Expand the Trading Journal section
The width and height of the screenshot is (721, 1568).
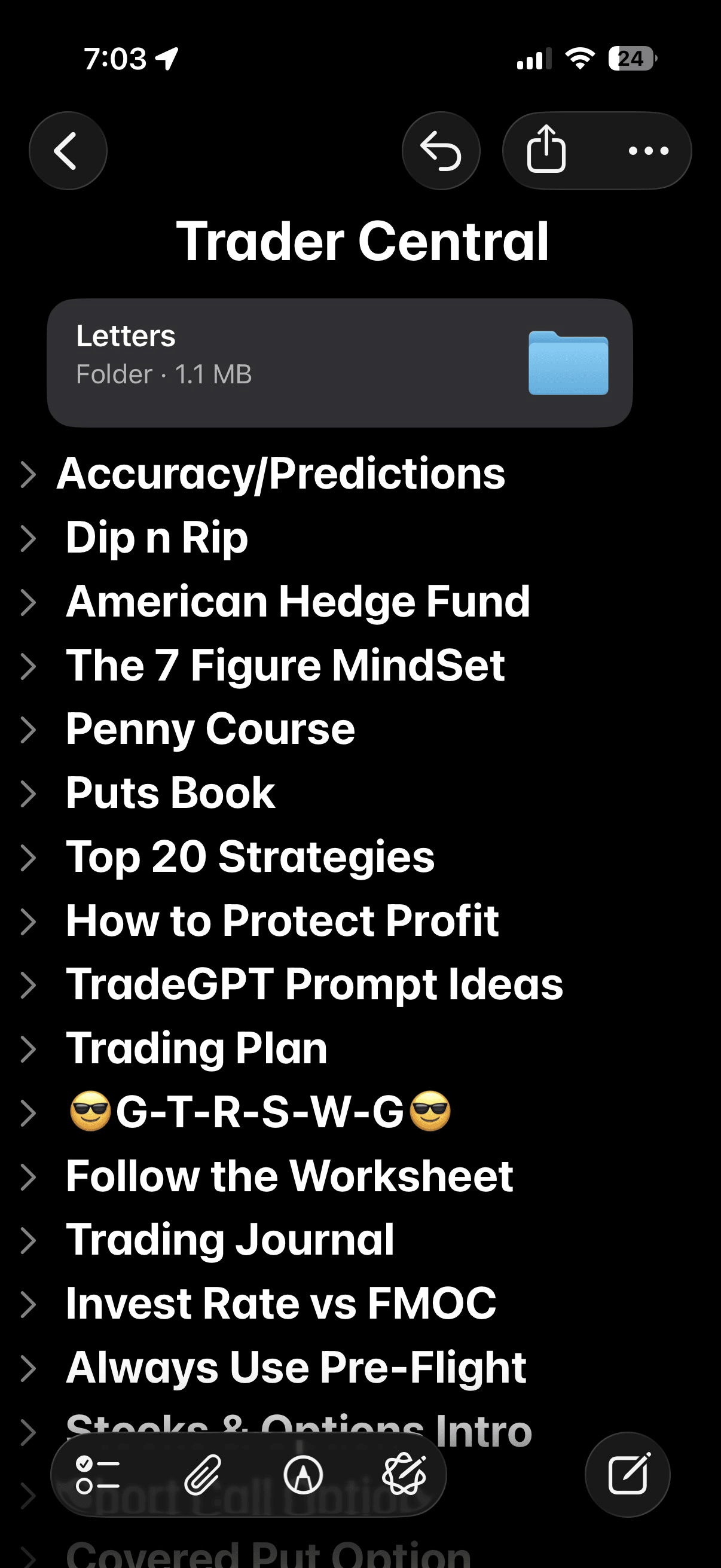(28, 1240)
